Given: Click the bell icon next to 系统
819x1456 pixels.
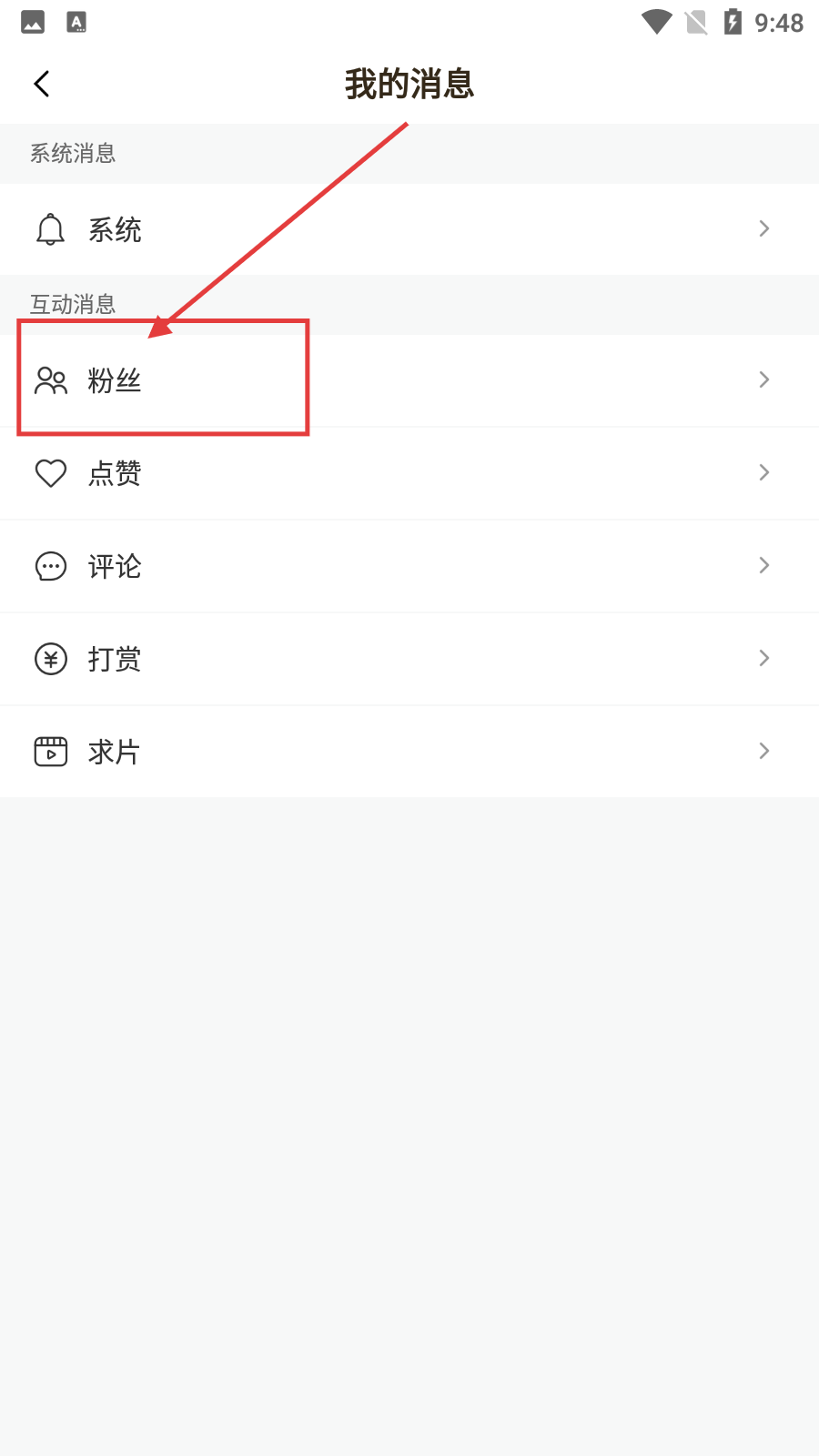Looking at the screenshot, I should pos(50,229).
